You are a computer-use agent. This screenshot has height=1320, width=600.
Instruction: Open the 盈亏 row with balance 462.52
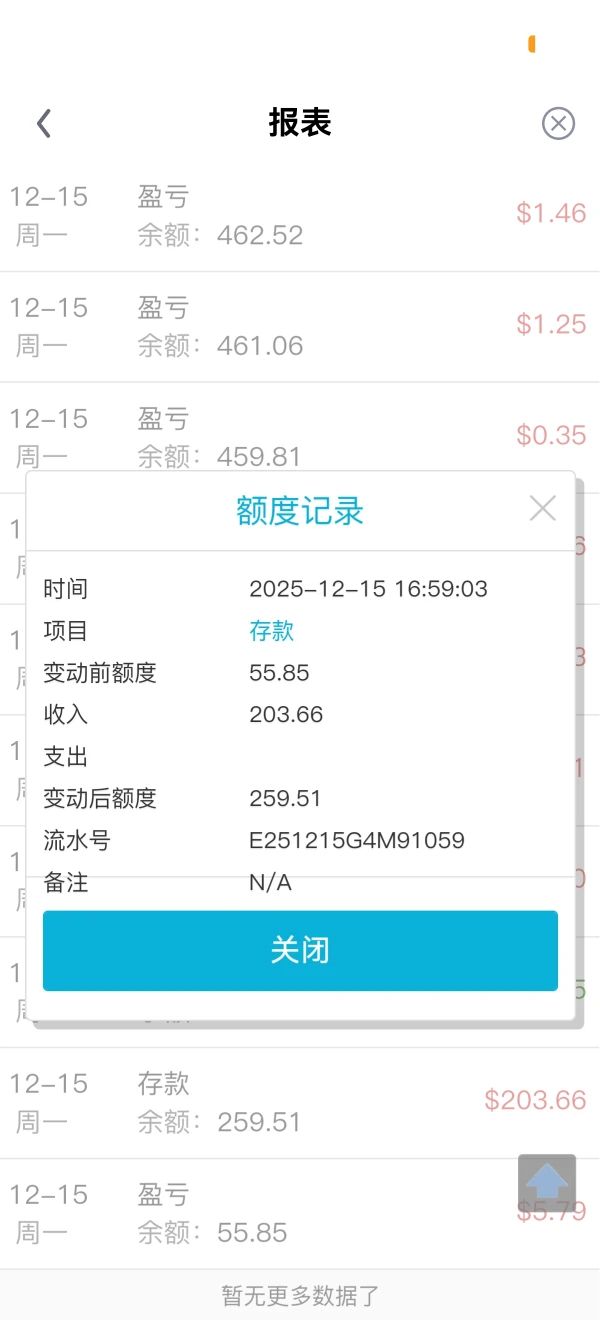(300, 216)
